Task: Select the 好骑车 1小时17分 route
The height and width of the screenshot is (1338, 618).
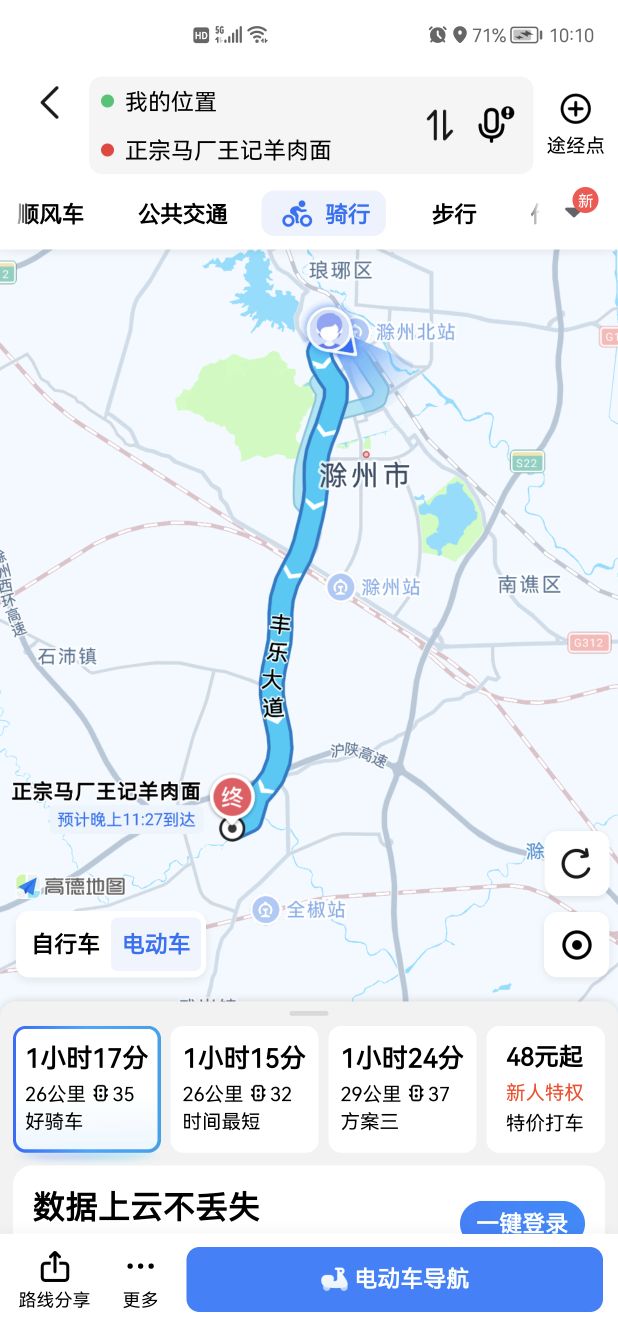Action: (x=87, y=1089)
